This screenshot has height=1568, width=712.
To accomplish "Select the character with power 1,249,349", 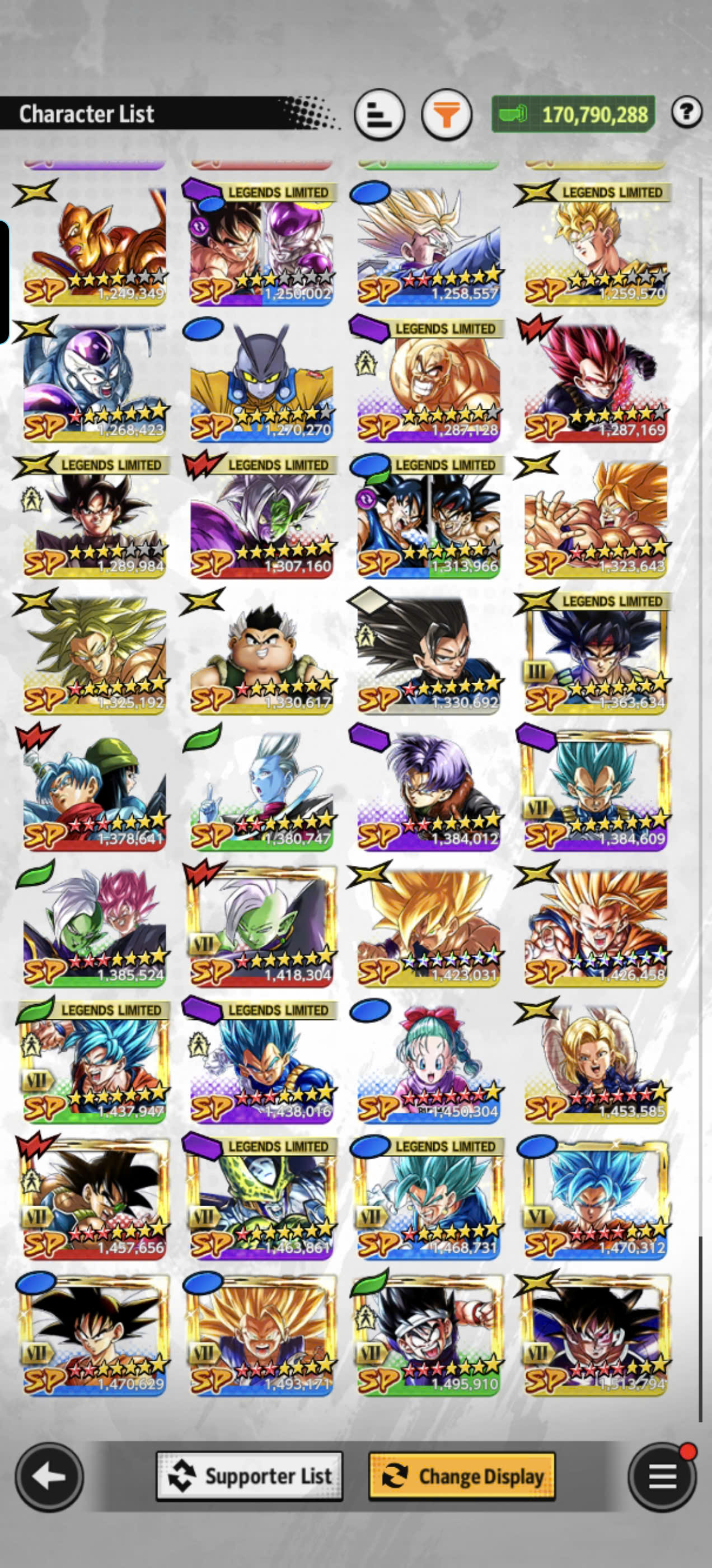I will tap(95, 245).
